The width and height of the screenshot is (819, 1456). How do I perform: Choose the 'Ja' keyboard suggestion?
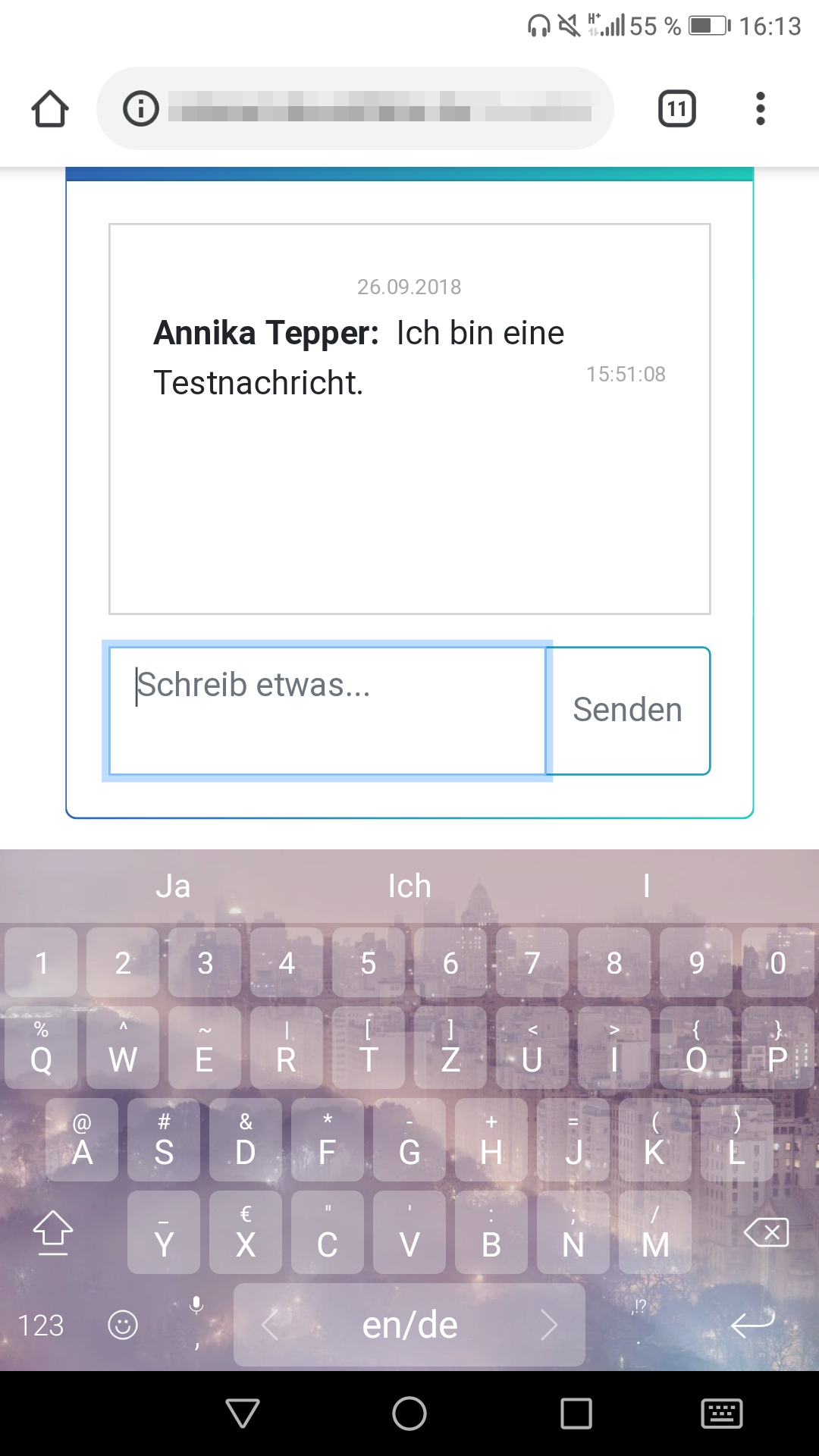pos(173,886)
